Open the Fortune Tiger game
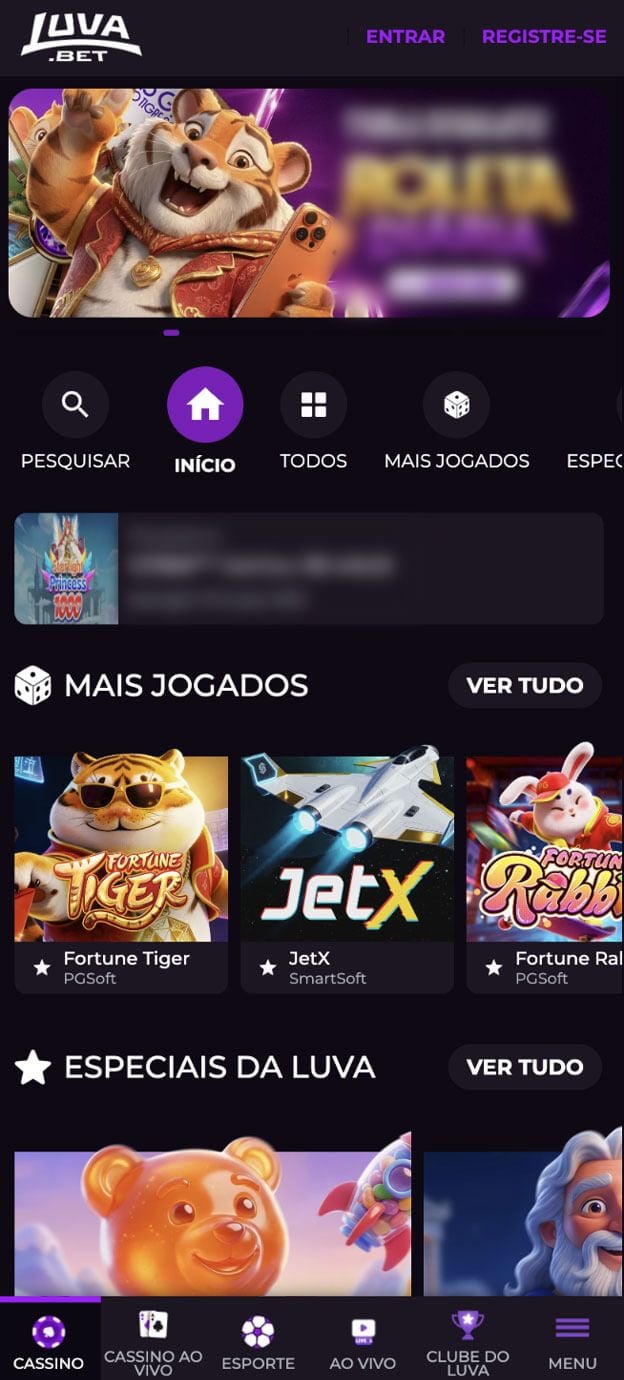 click(121, 849)
